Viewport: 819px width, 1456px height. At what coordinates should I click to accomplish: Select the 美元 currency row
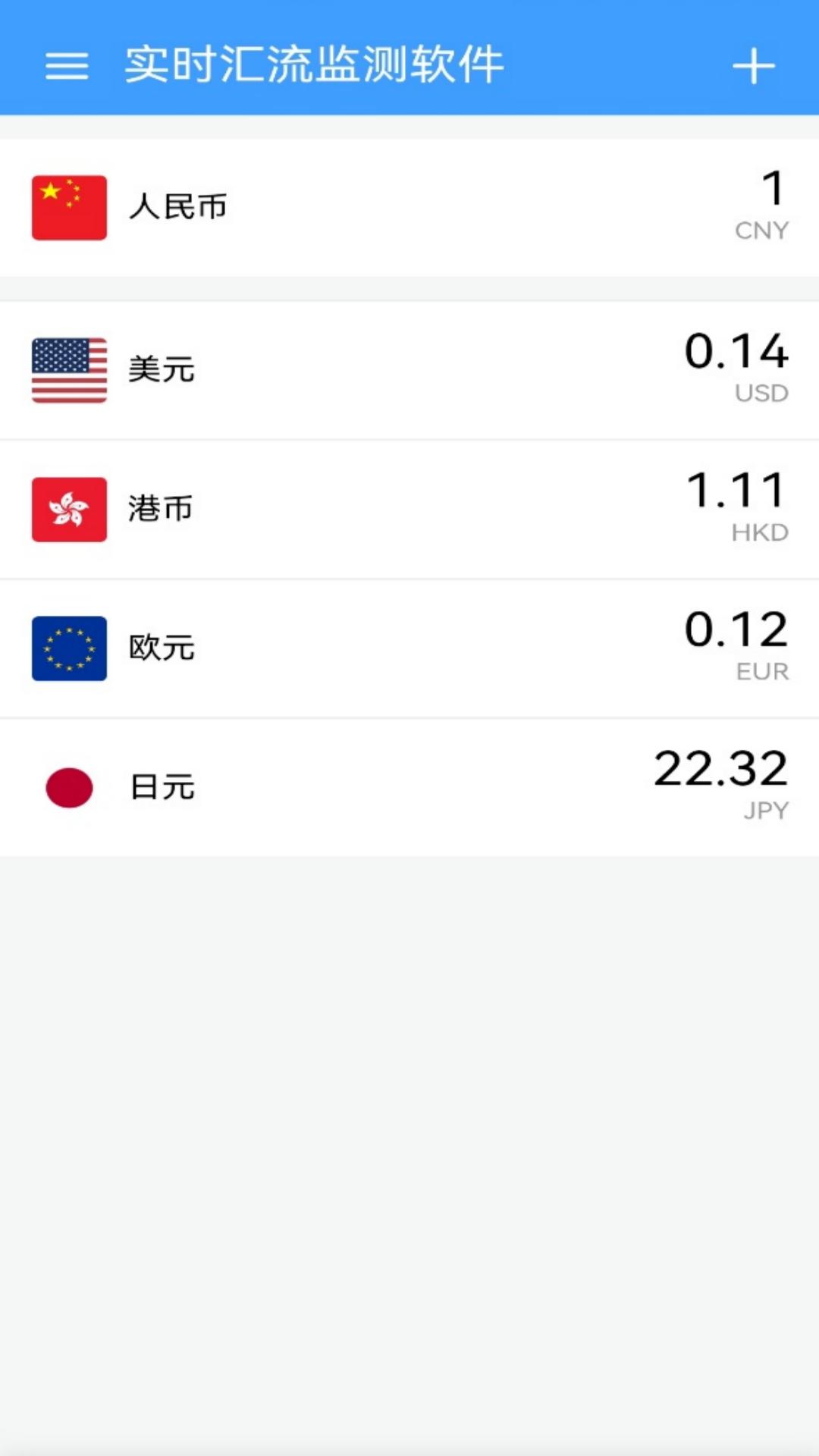point(409,370)
